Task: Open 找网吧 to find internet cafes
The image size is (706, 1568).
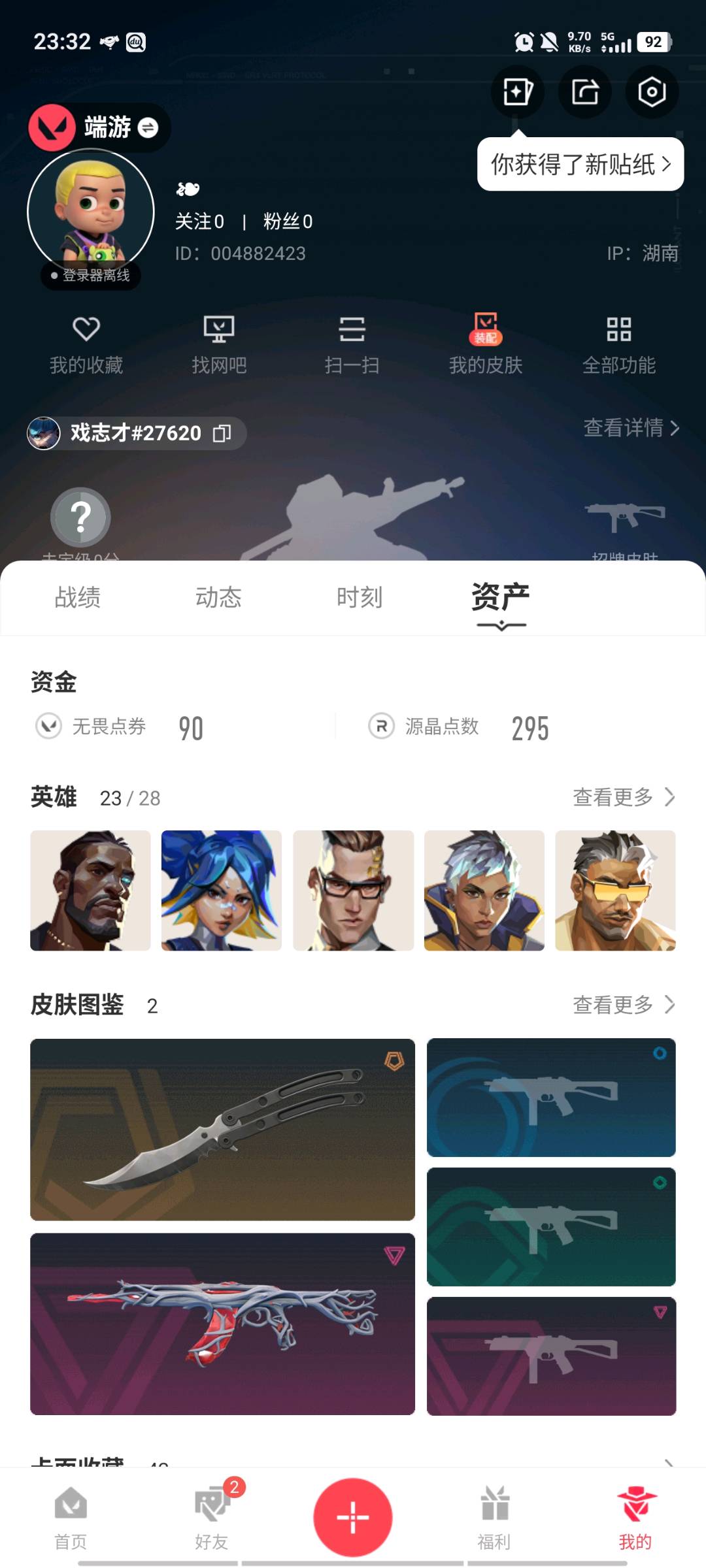Action: click(219, 344)
